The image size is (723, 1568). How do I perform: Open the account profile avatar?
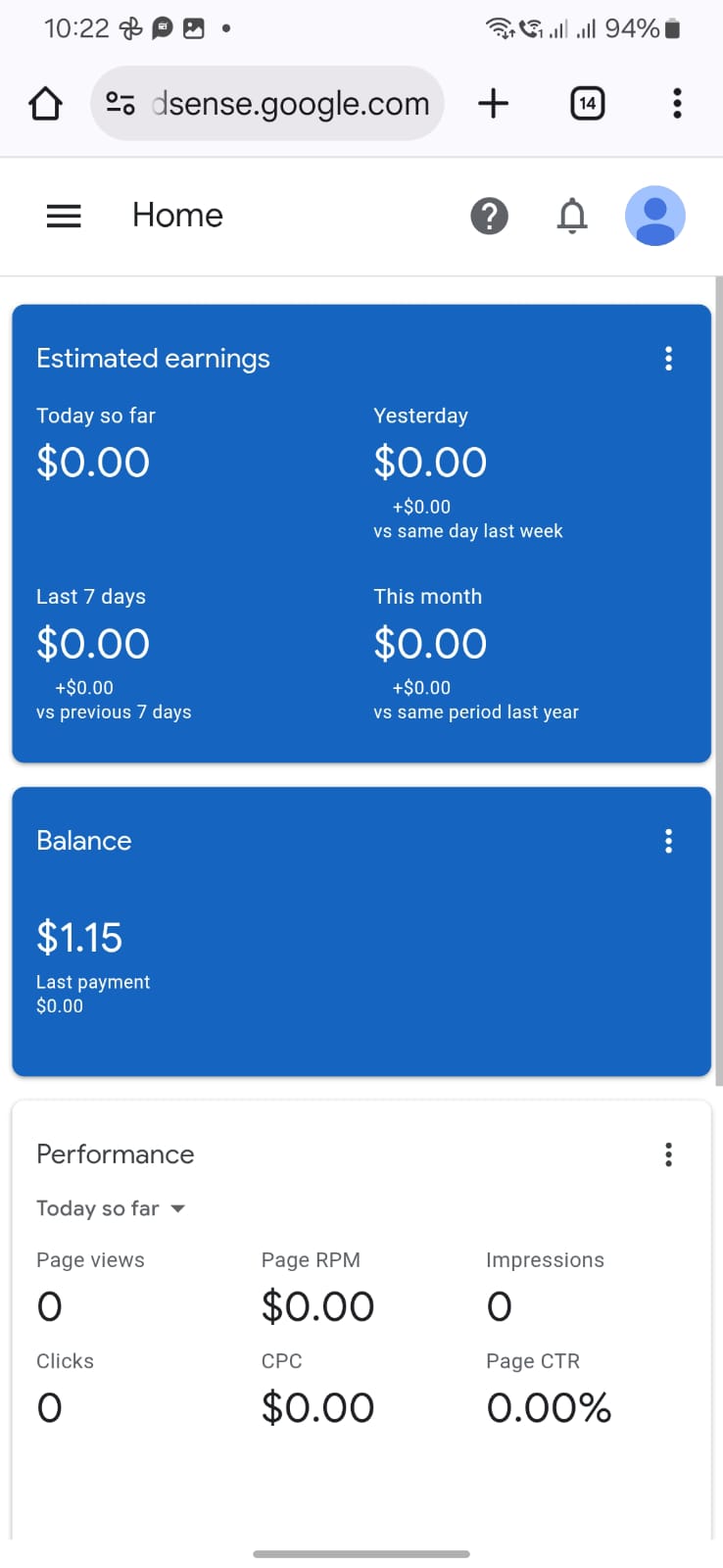(654, 216)
